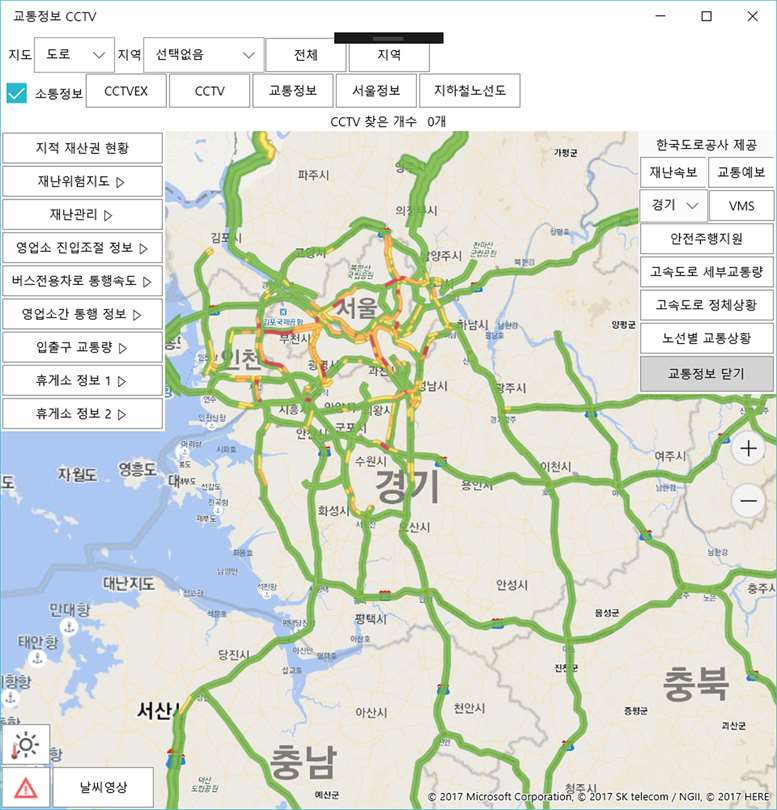Open the 지도 map type dropdown

[73, 54]
